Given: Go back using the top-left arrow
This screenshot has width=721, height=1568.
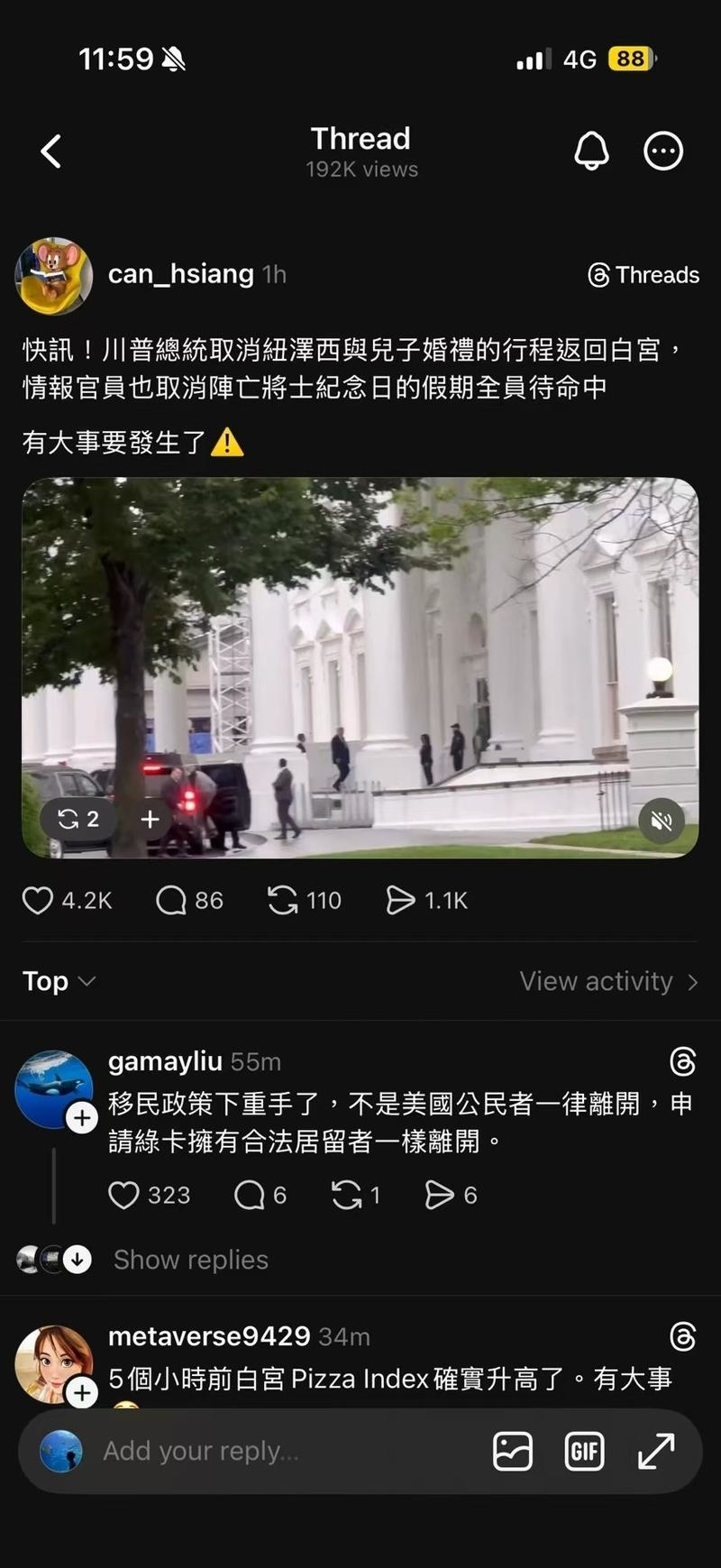Looking at the screenshot, I should click(x=51, y=151).
